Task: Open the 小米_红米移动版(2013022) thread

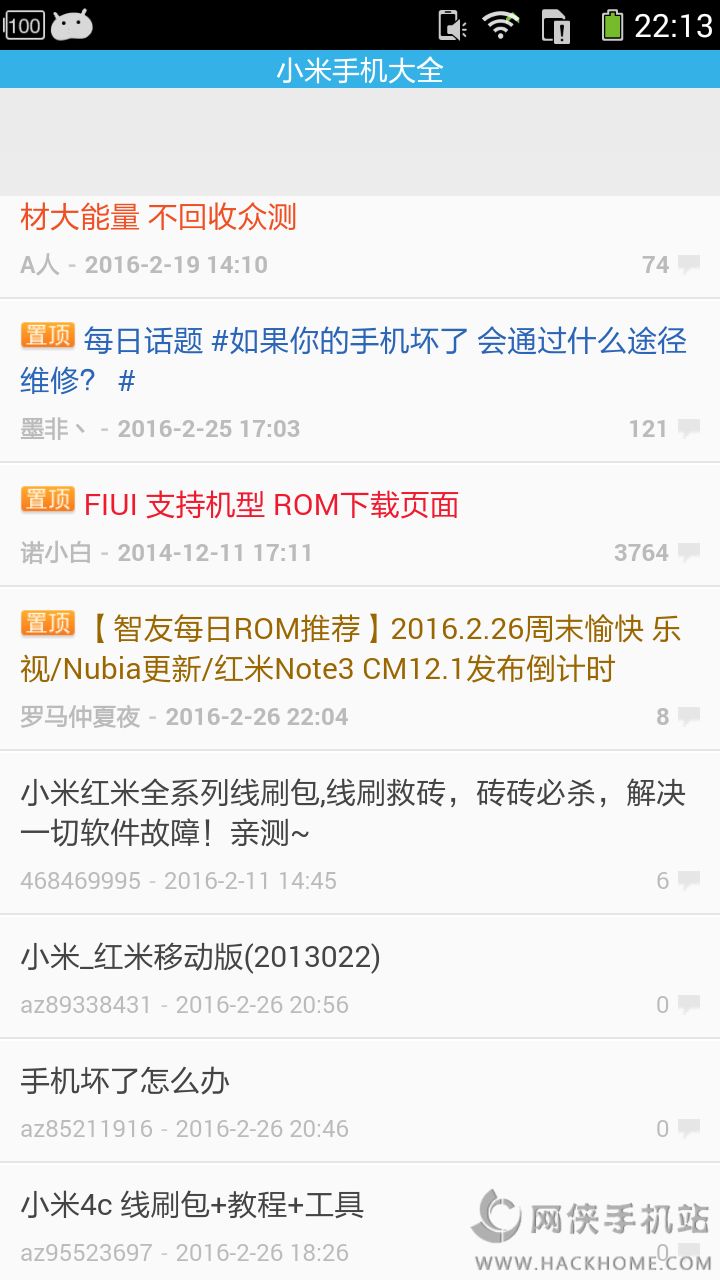Action: coord(200,958)
